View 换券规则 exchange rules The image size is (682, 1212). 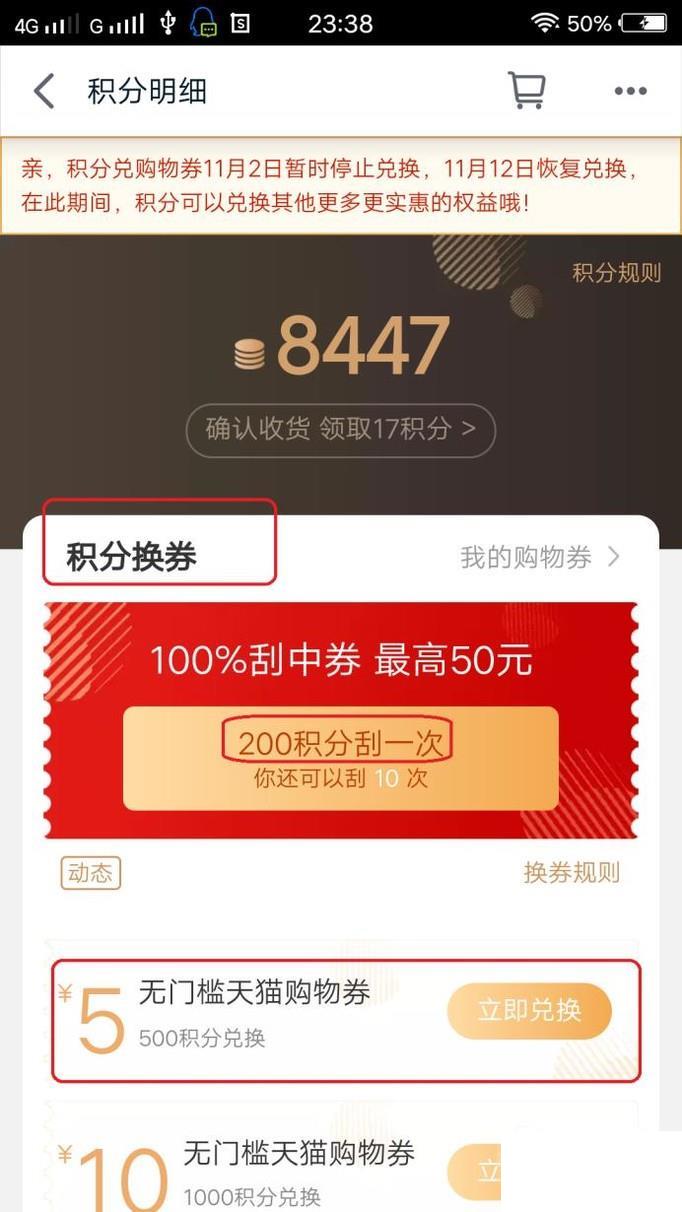571,872
